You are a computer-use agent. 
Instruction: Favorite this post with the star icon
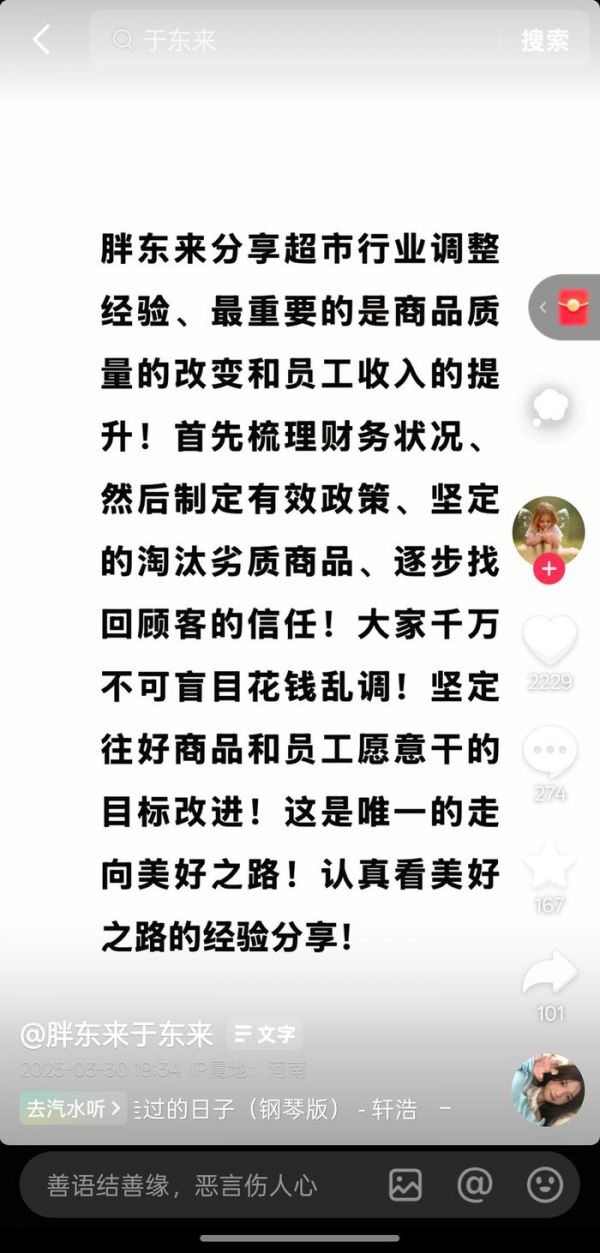coord(550,866)
